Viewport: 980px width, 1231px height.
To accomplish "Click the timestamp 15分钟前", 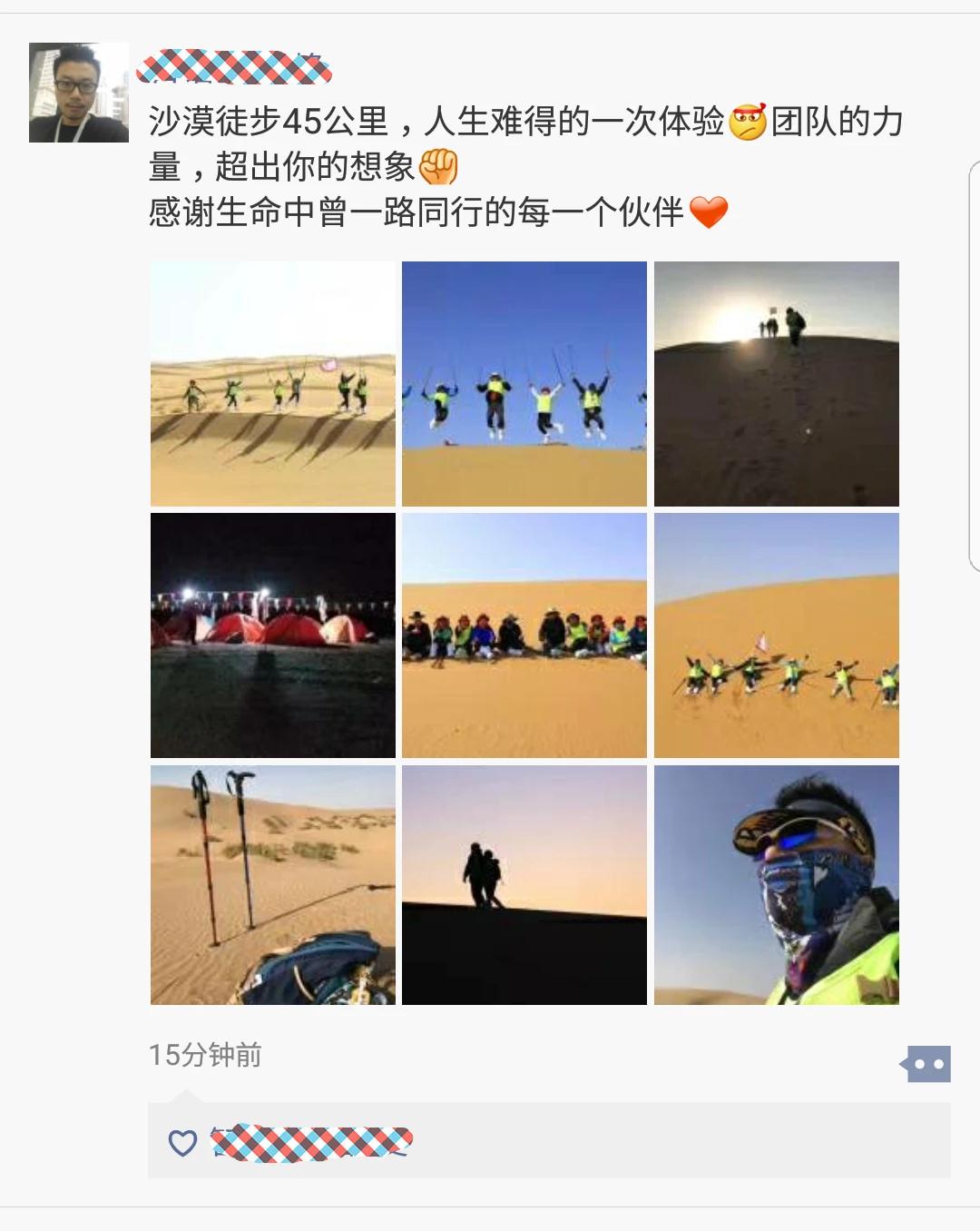I will (204, 1053).
